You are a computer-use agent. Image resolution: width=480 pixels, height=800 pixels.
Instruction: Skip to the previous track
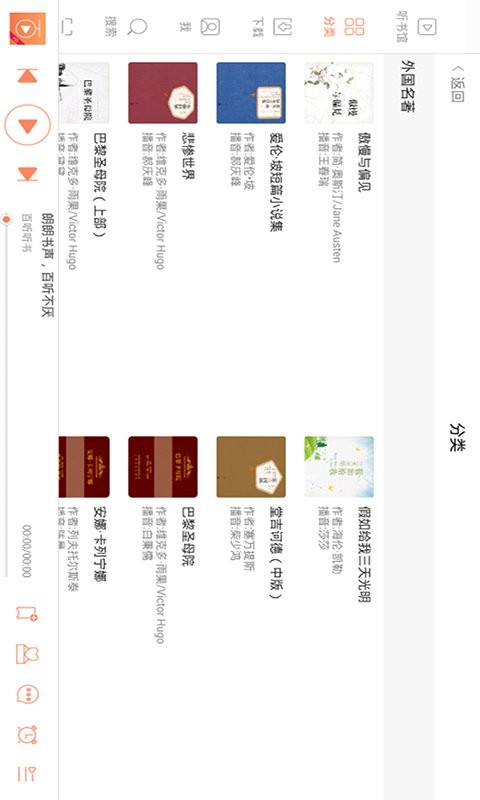[27, 76]
